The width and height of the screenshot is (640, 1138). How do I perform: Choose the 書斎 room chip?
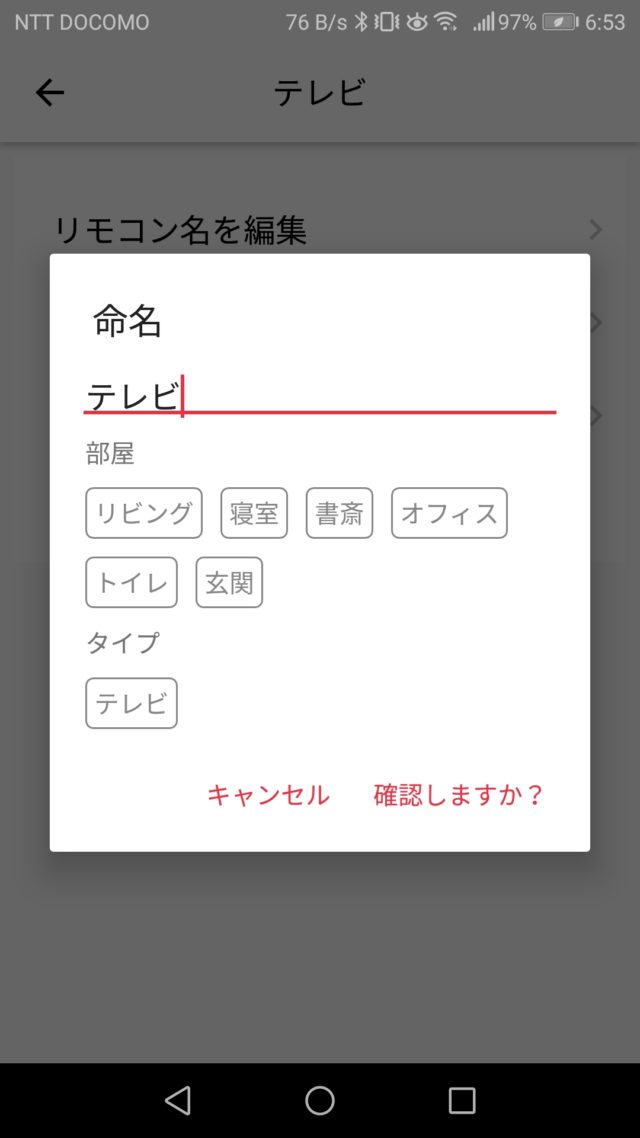click(x=340, y=513)
